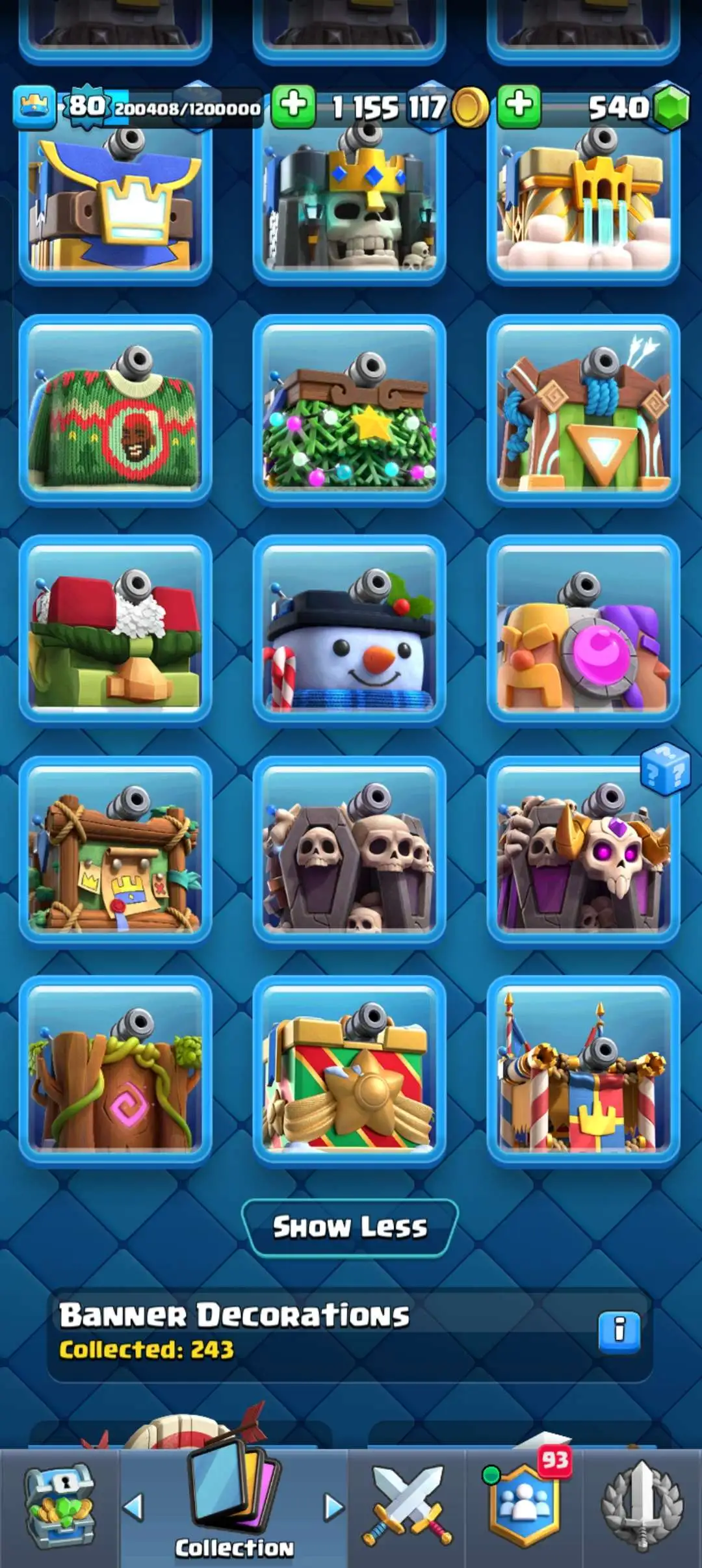
Task: Pick the purple-eyed horned skull tower skin
Action: coord(583,850)
